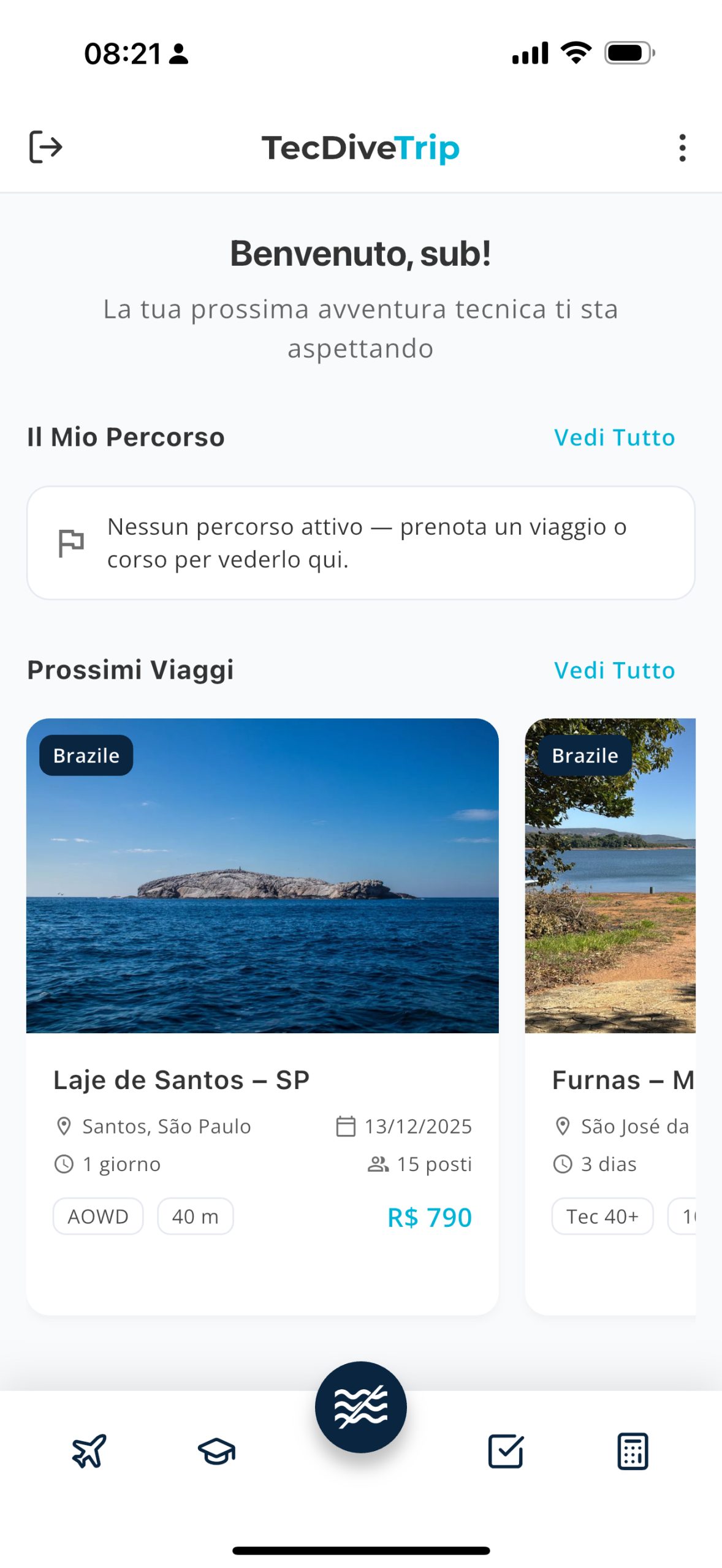
Task: Open the three-dot overflow menu
Action: pos(682,148)
